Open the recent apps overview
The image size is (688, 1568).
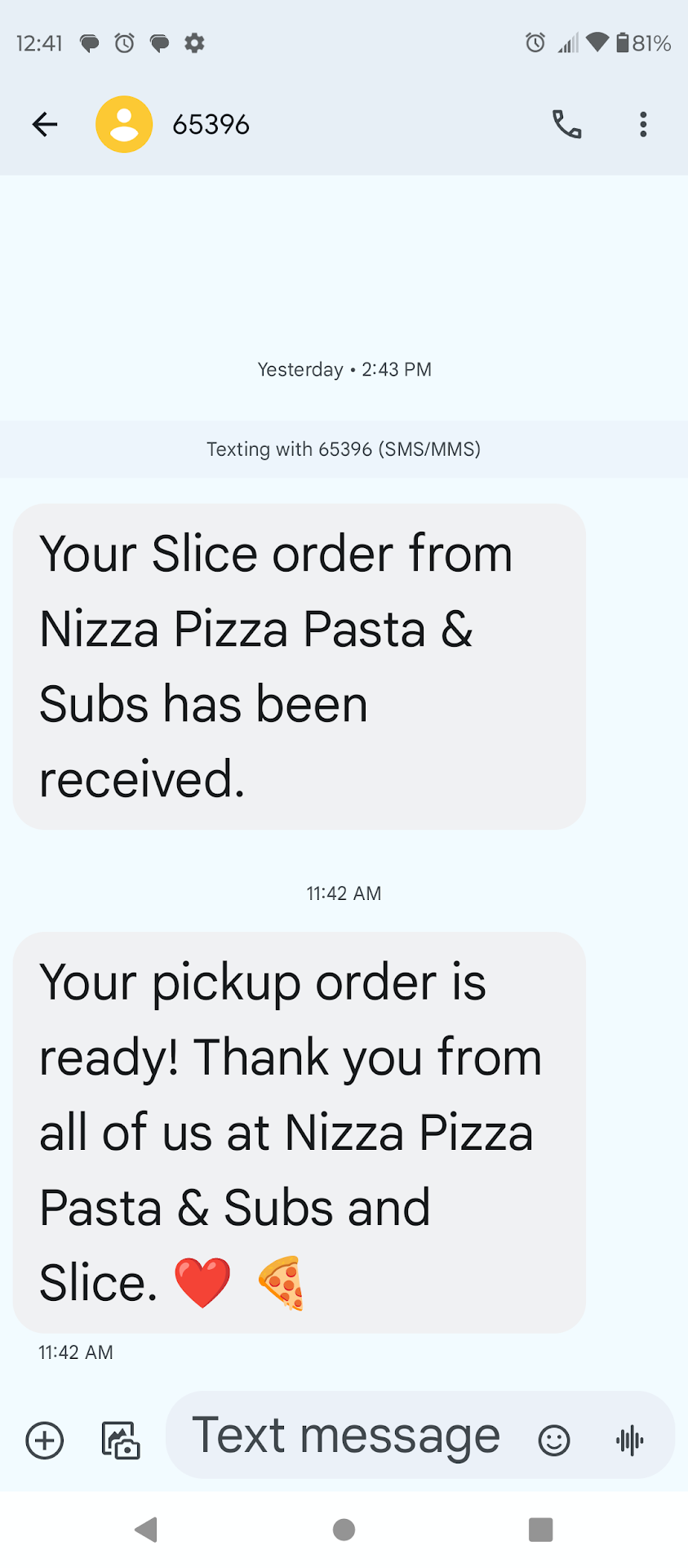(540, 1529)
